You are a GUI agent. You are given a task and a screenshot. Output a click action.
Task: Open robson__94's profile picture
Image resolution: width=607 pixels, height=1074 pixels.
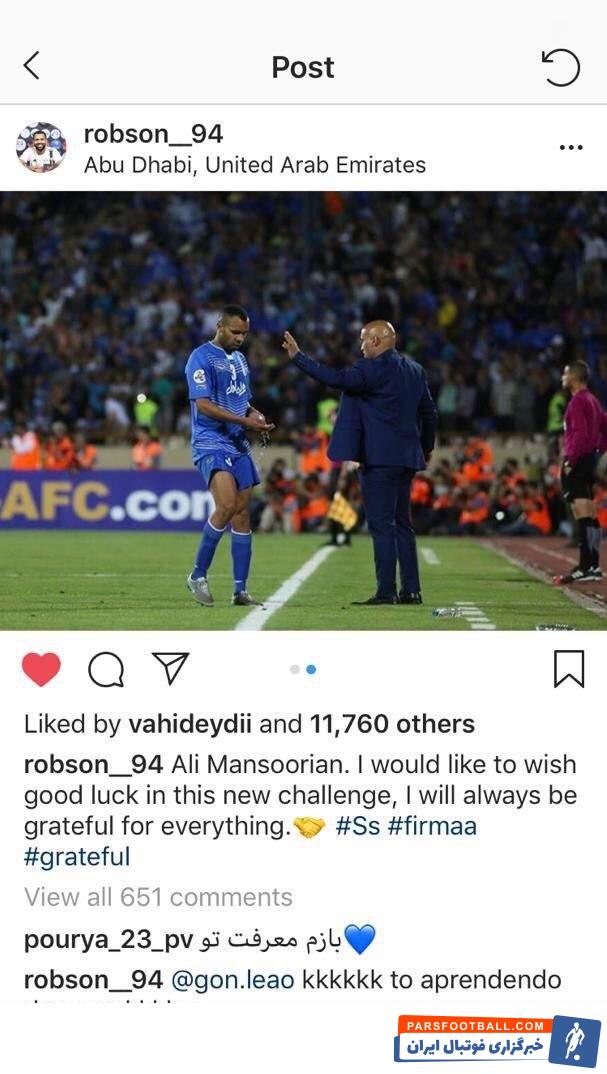[41, 148]
